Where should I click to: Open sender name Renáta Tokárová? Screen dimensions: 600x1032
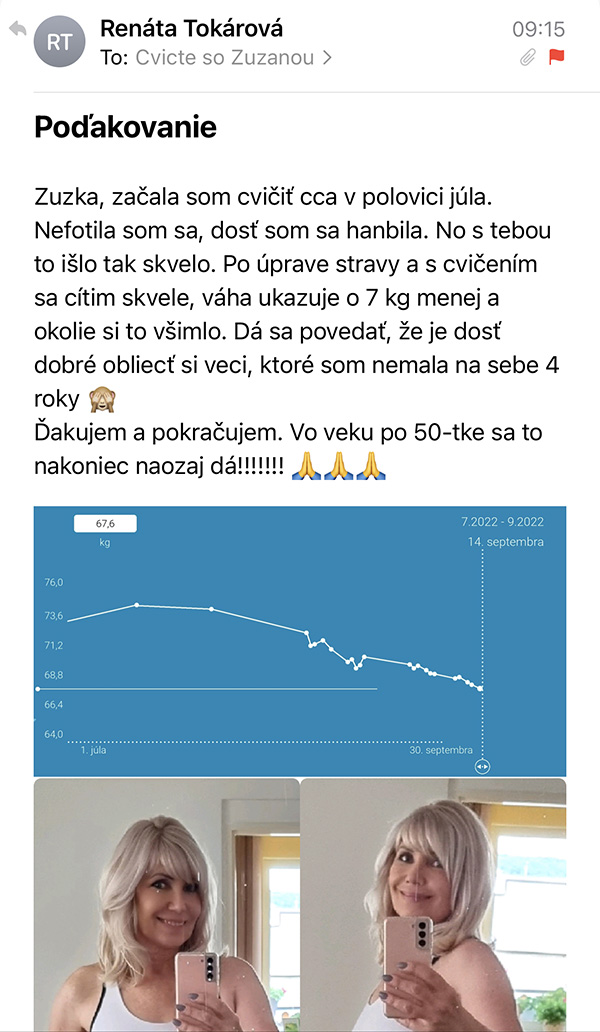coord(191,28)
